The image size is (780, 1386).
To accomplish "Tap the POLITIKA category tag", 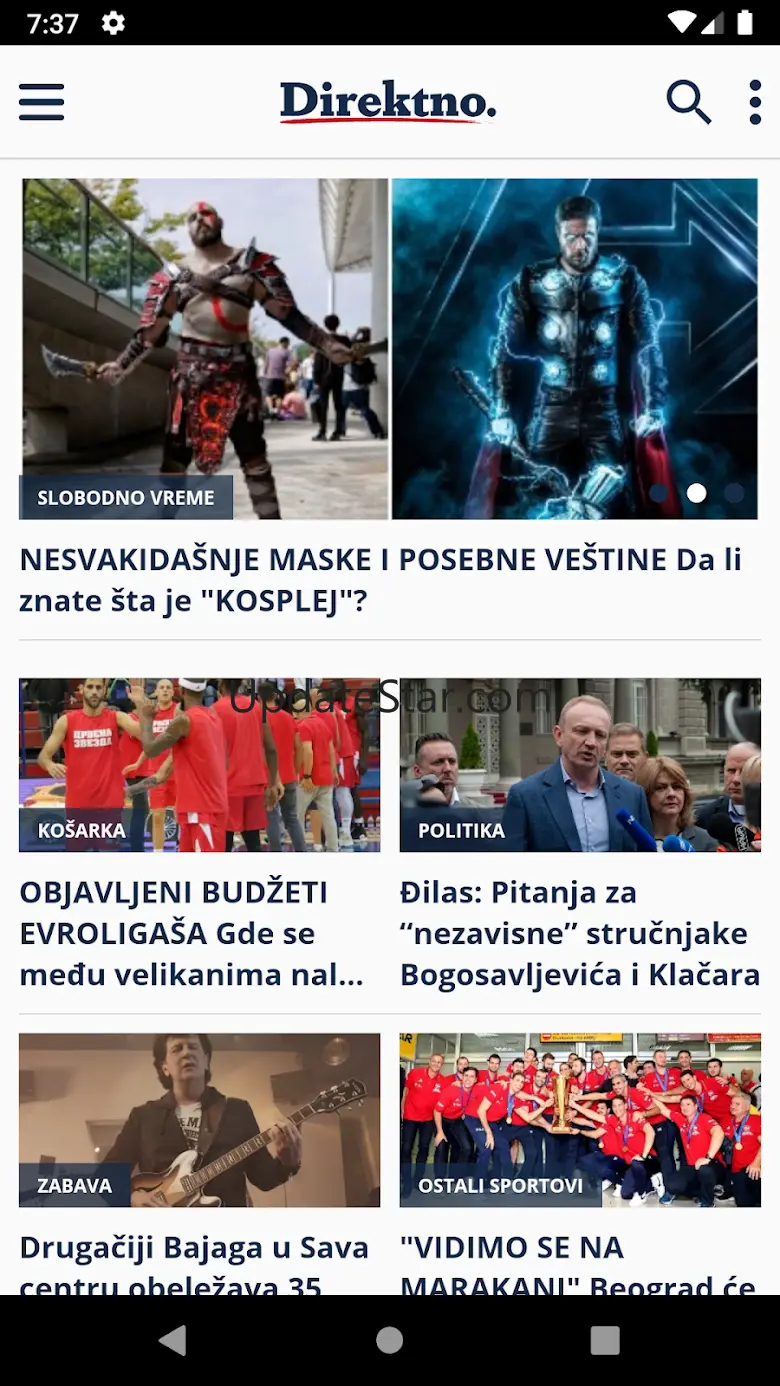I will coord(461,830).
